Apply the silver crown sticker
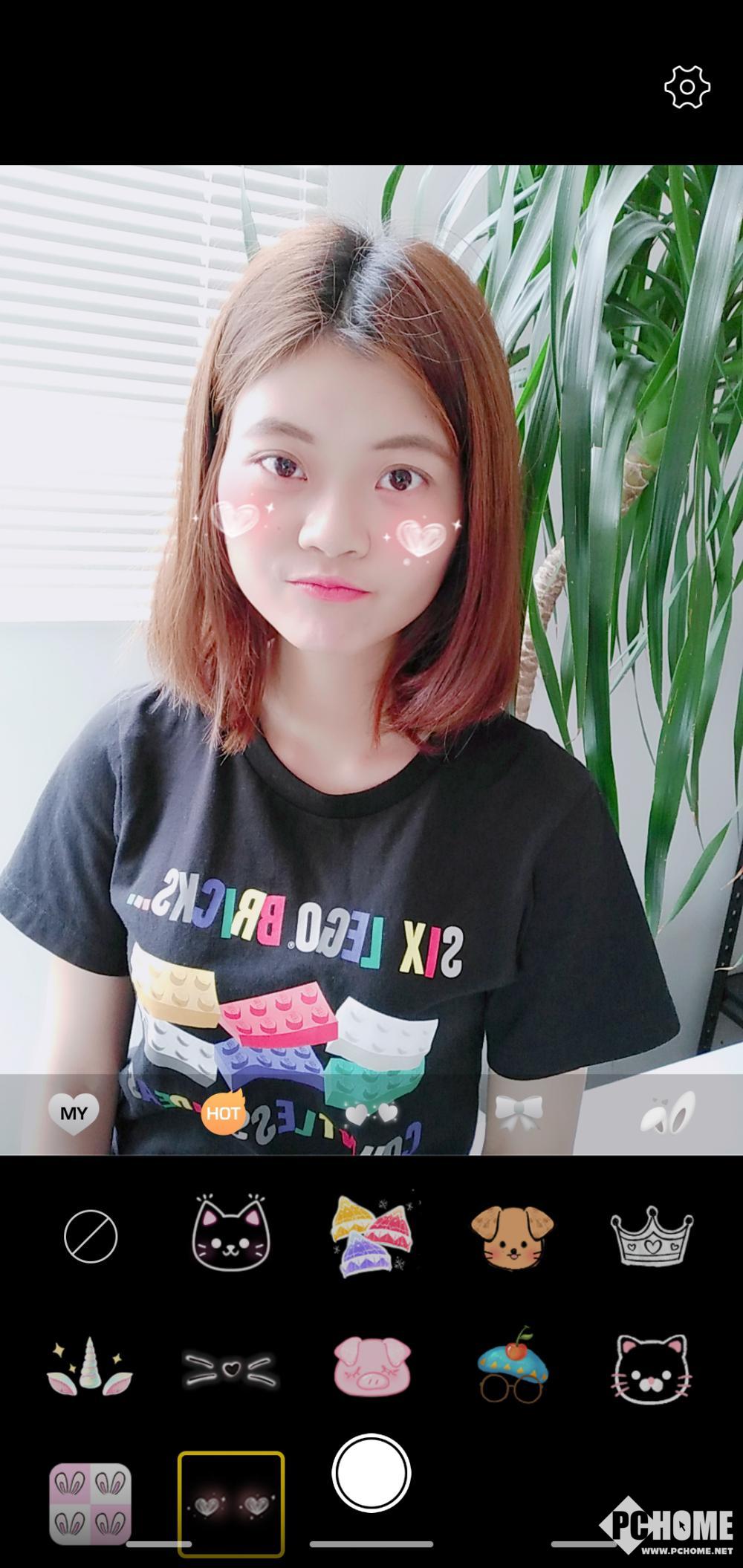743x1568 pixels. (652, 1236)
